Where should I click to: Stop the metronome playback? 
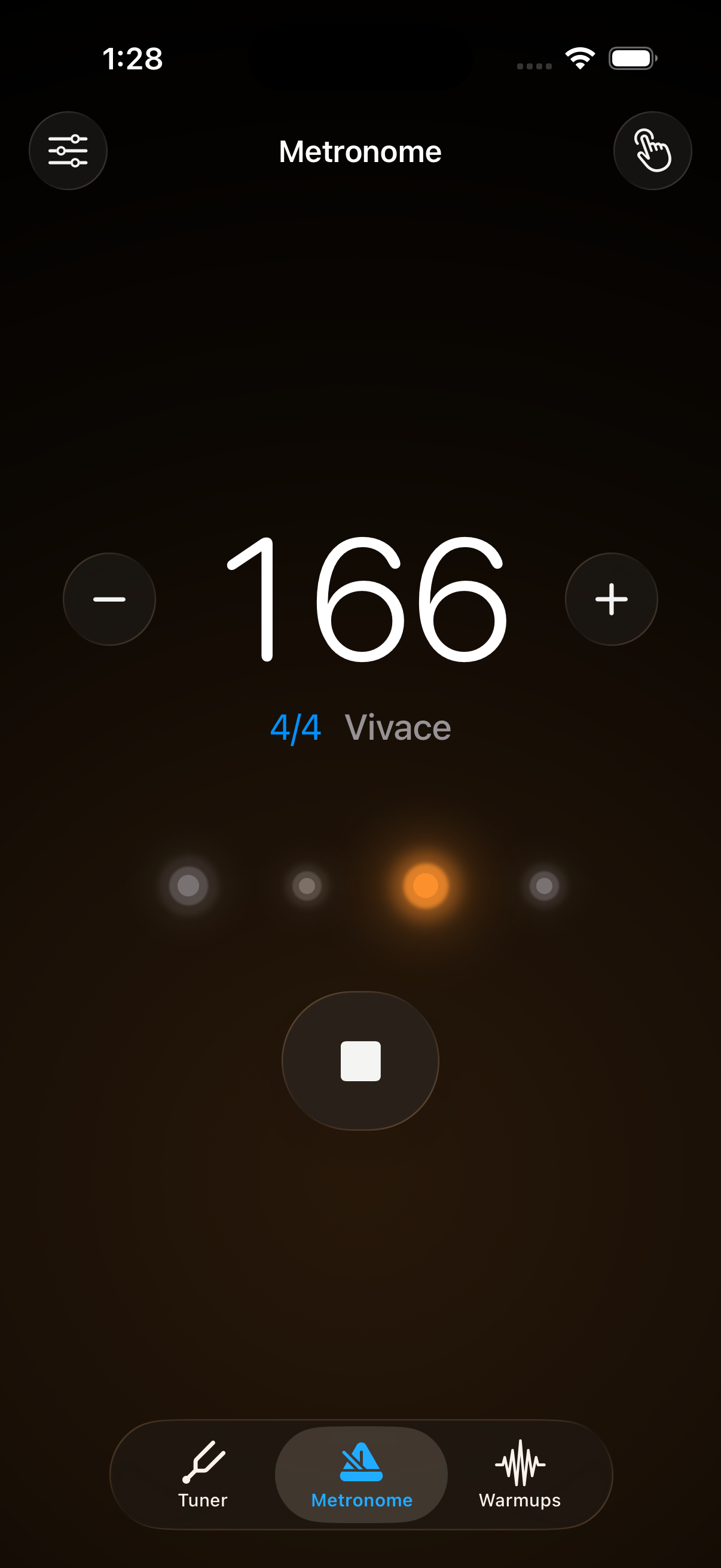[360, 1061]
